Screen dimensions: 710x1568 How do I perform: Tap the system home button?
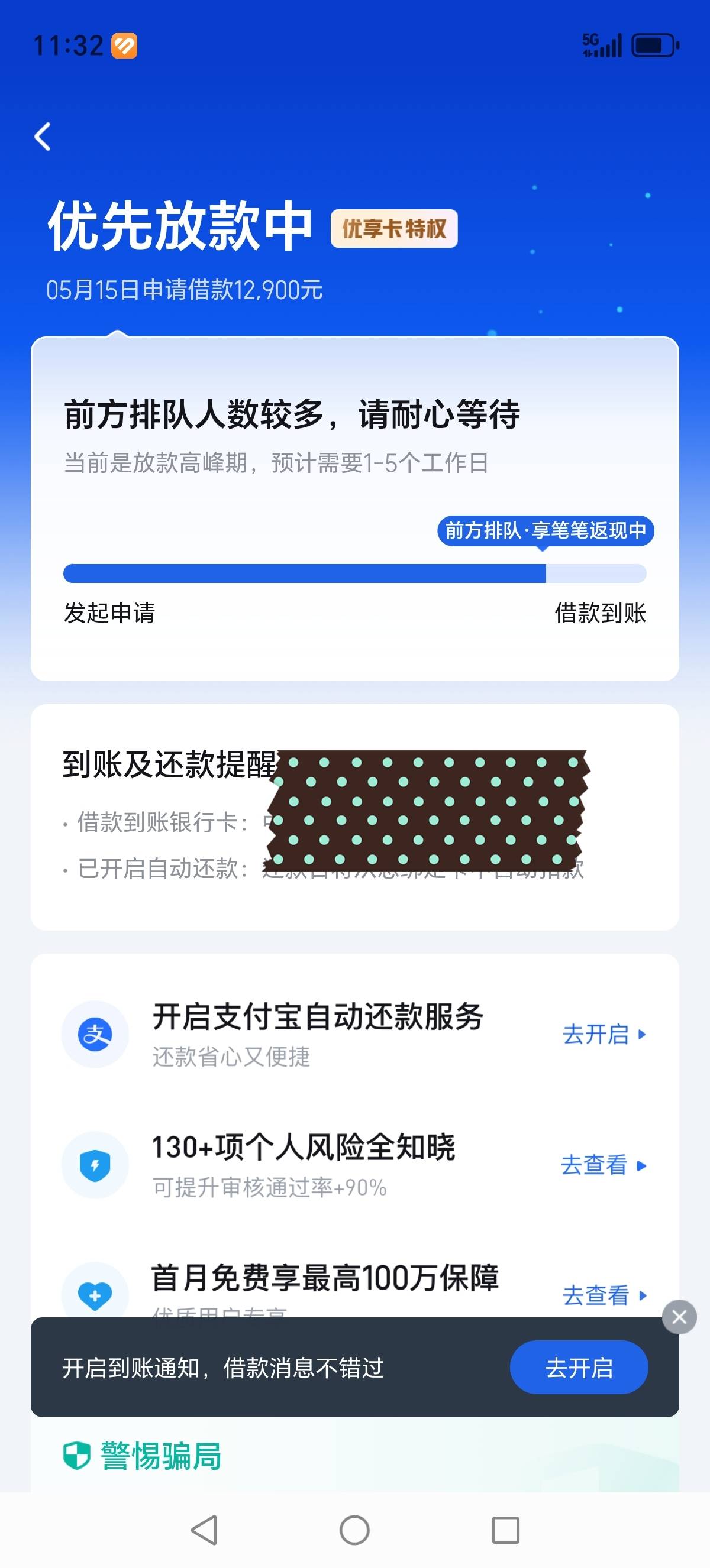(x=354, y=1530)
